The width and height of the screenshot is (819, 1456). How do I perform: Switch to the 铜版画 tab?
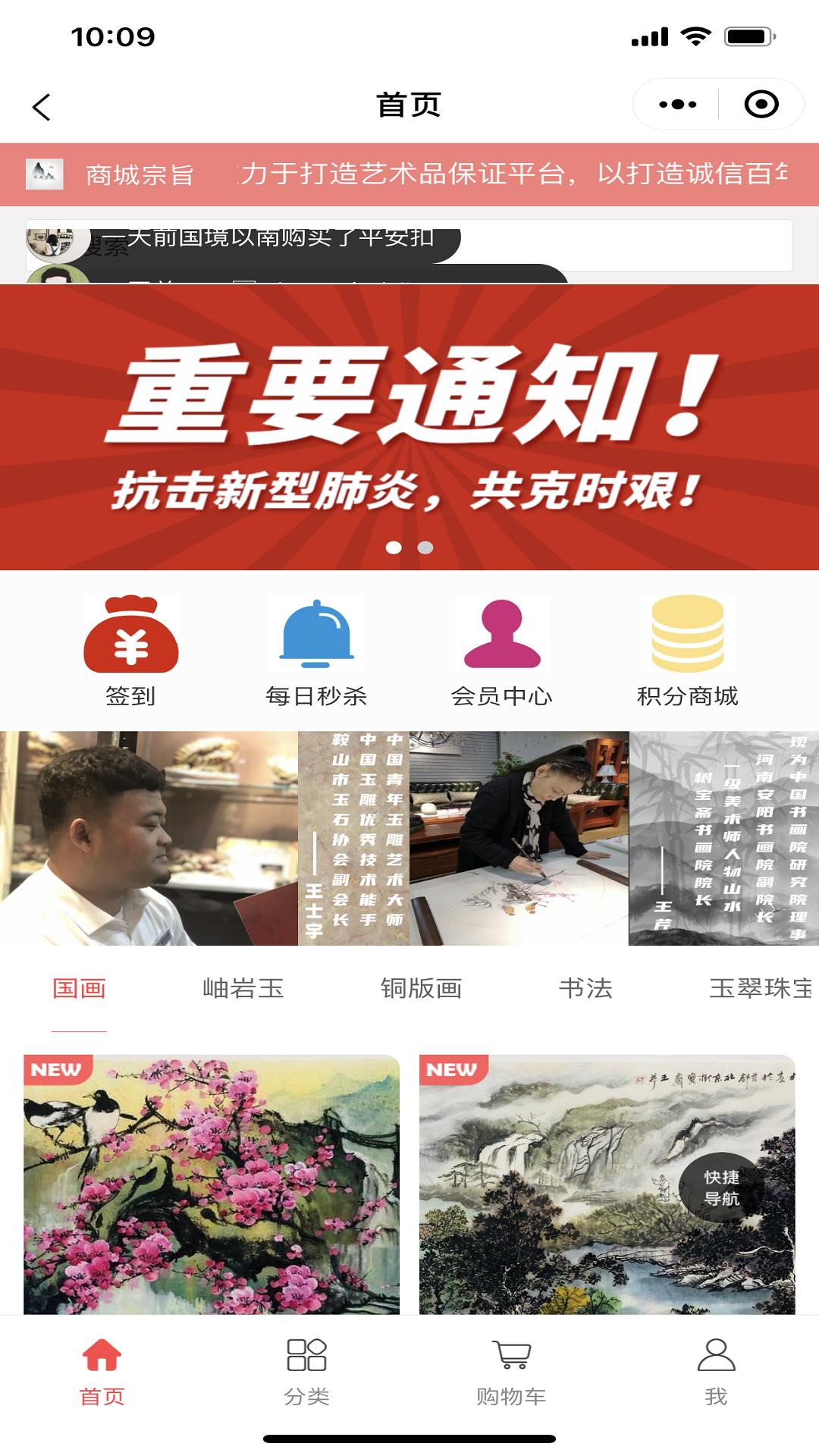421,989
